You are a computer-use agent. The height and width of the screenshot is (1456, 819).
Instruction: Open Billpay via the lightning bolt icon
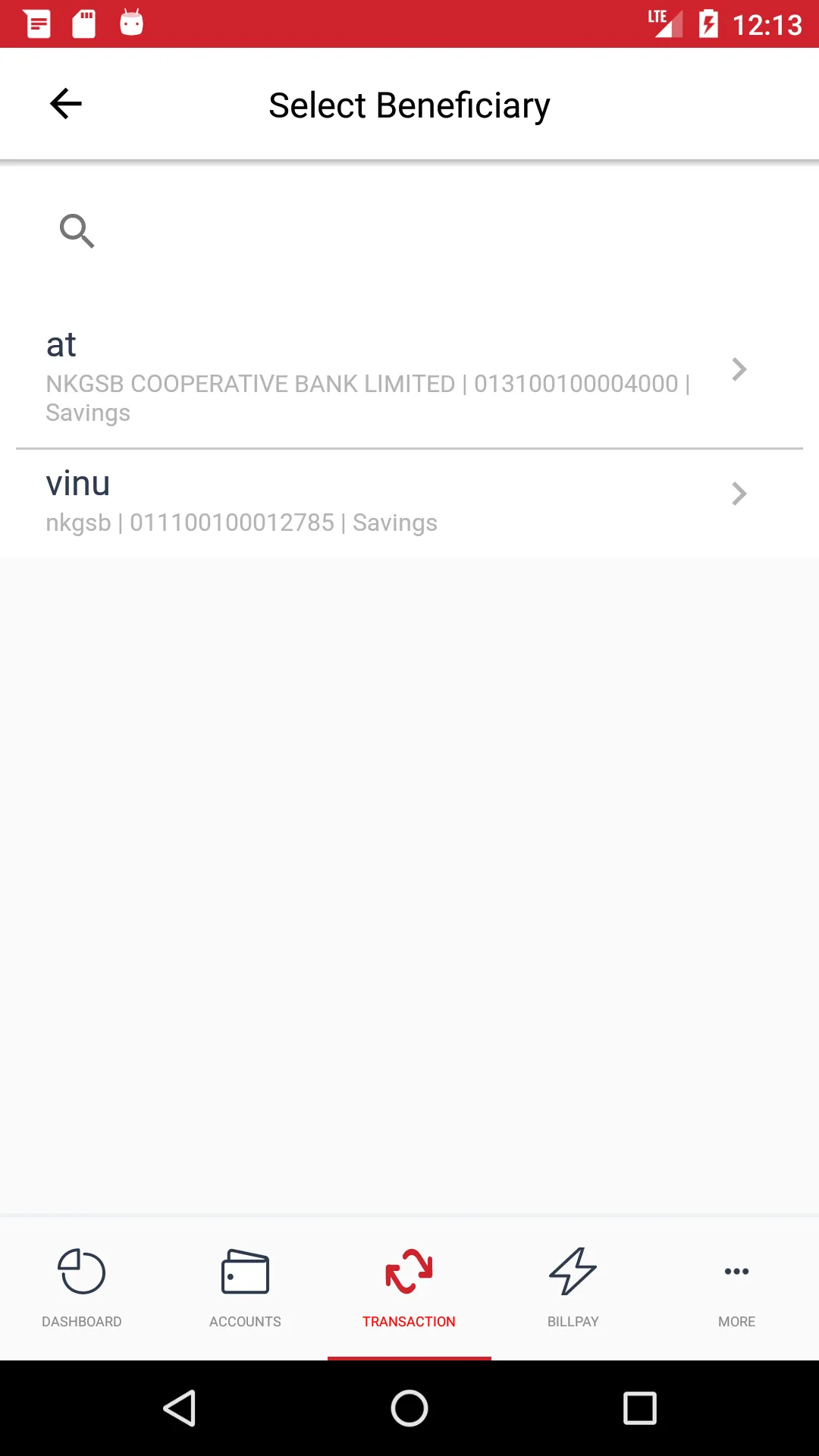573,1272
